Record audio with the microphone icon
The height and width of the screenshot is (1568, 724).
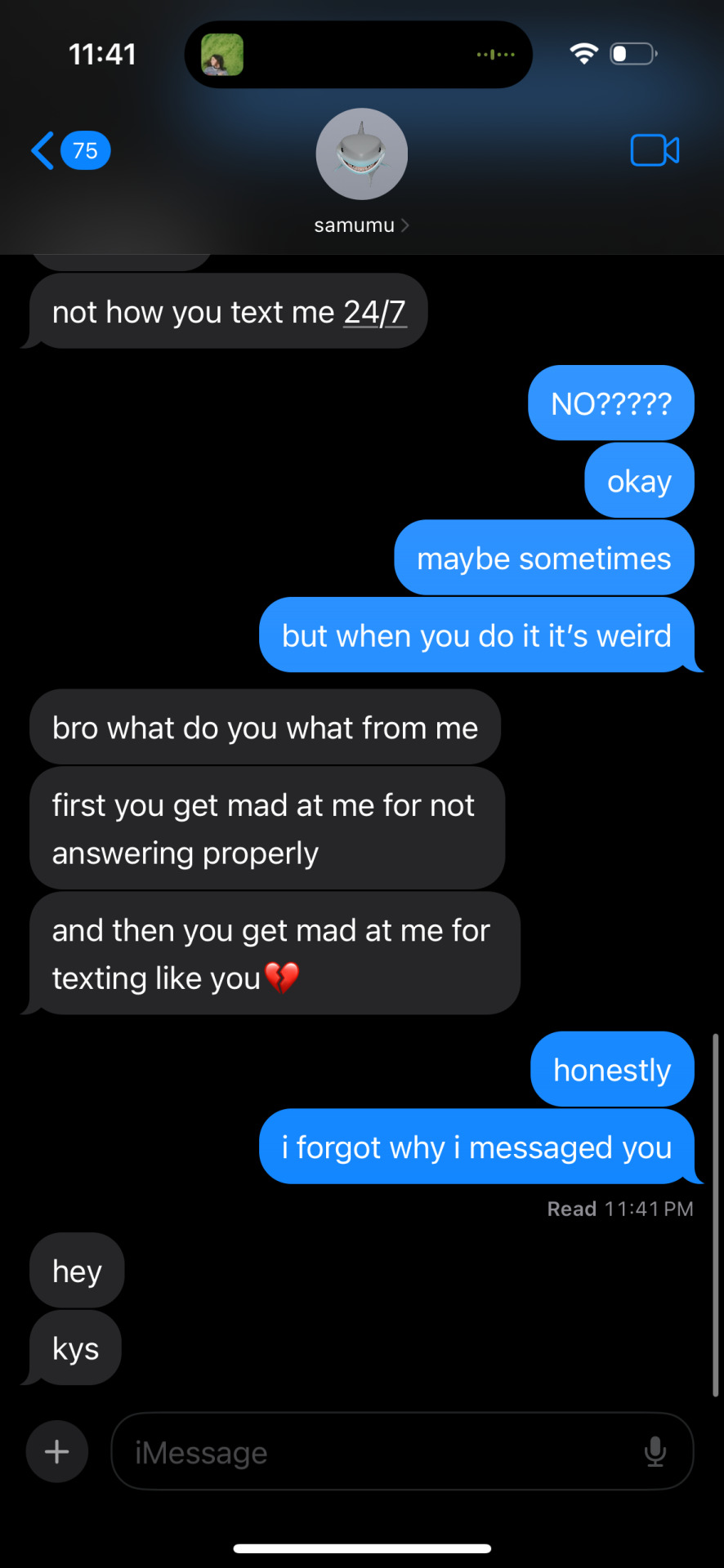655,1452
